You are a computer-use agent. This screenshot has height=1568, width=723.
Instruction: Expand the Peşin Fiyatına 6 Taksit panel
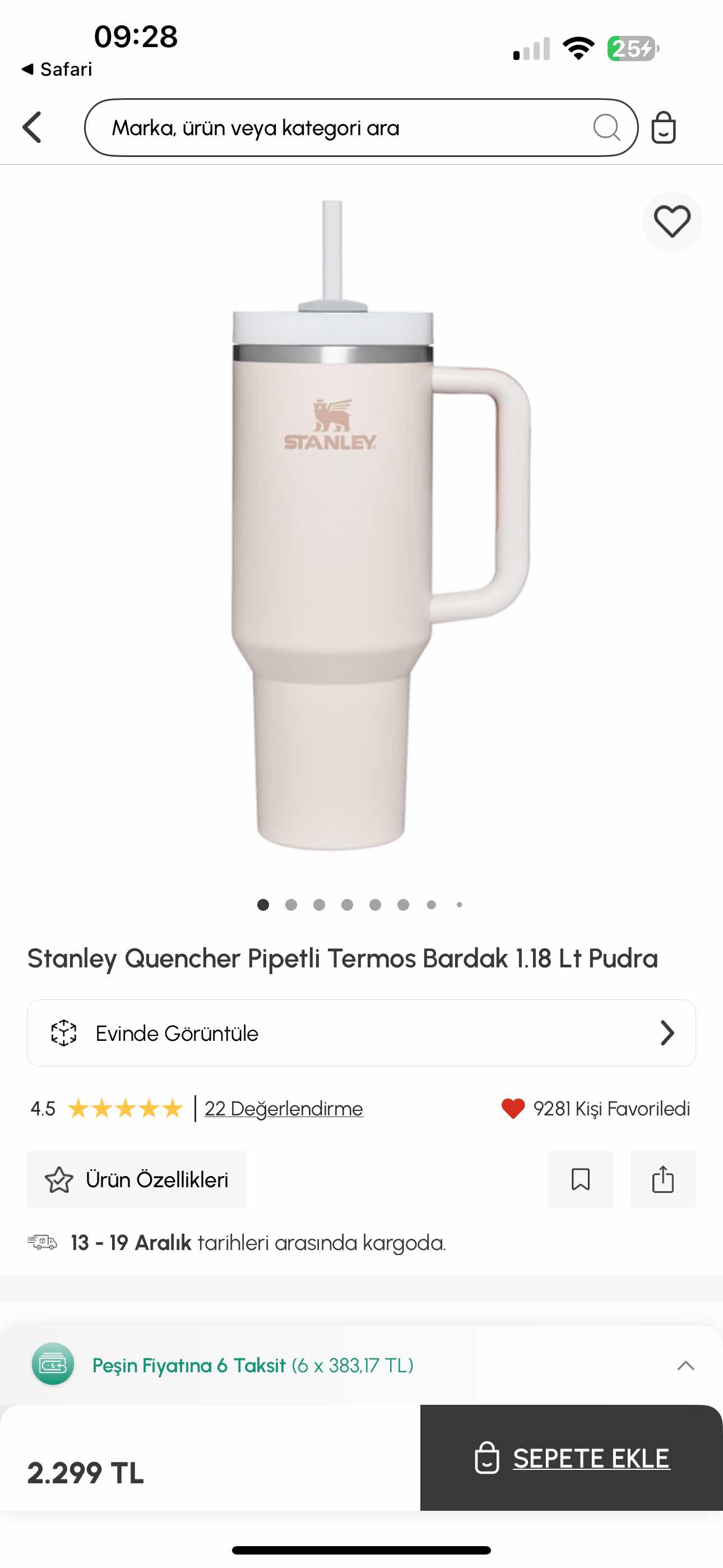point(685,1366)
